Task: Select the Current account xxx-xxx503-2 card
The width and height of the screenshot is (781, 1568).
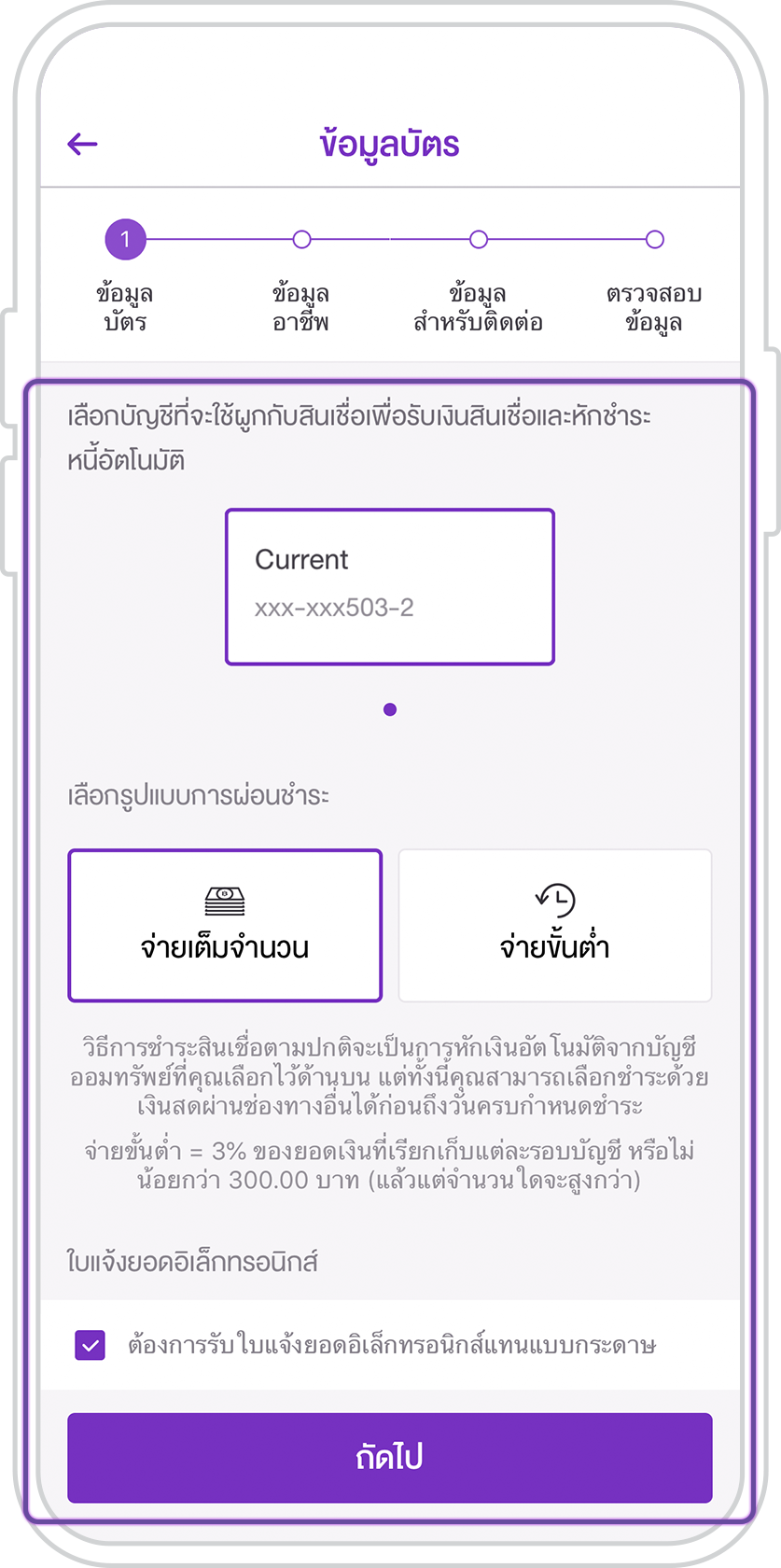Action: click(390, 586)
